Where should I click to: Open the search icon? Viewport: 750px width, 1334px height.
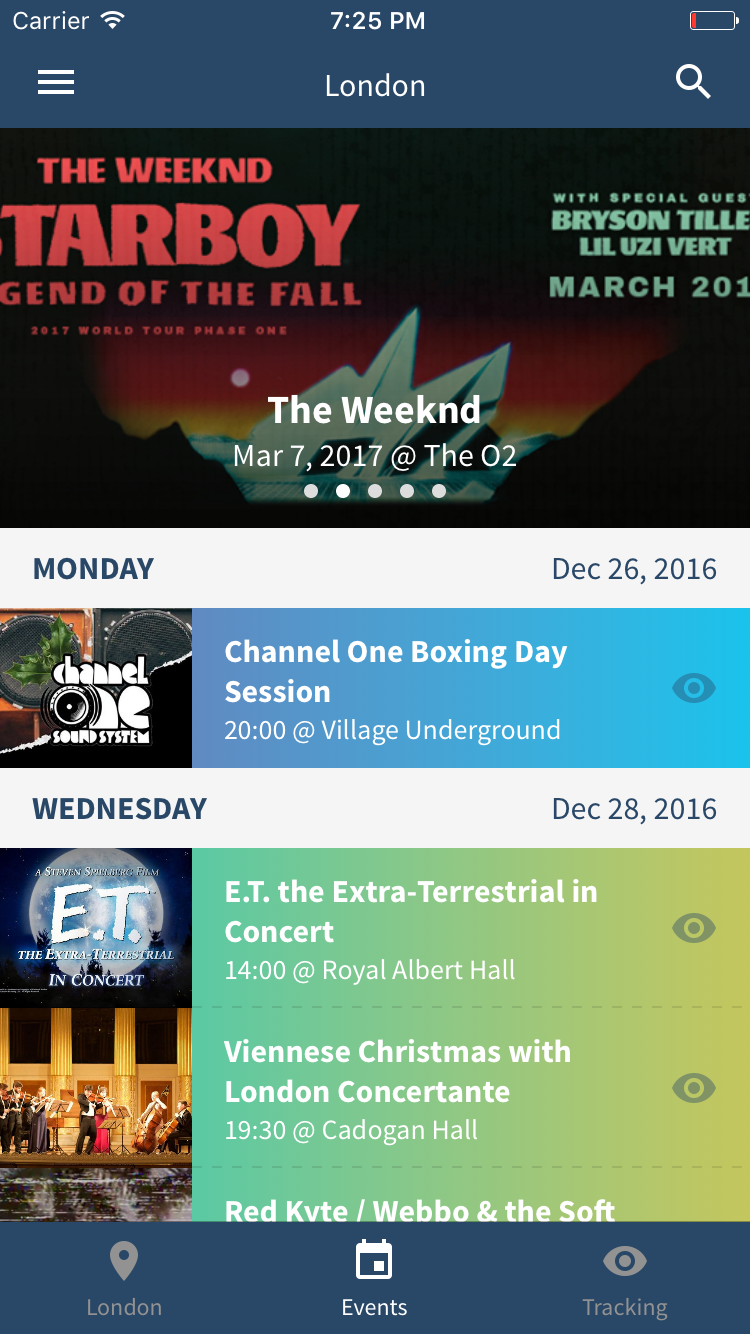click(x=693, y=82)
